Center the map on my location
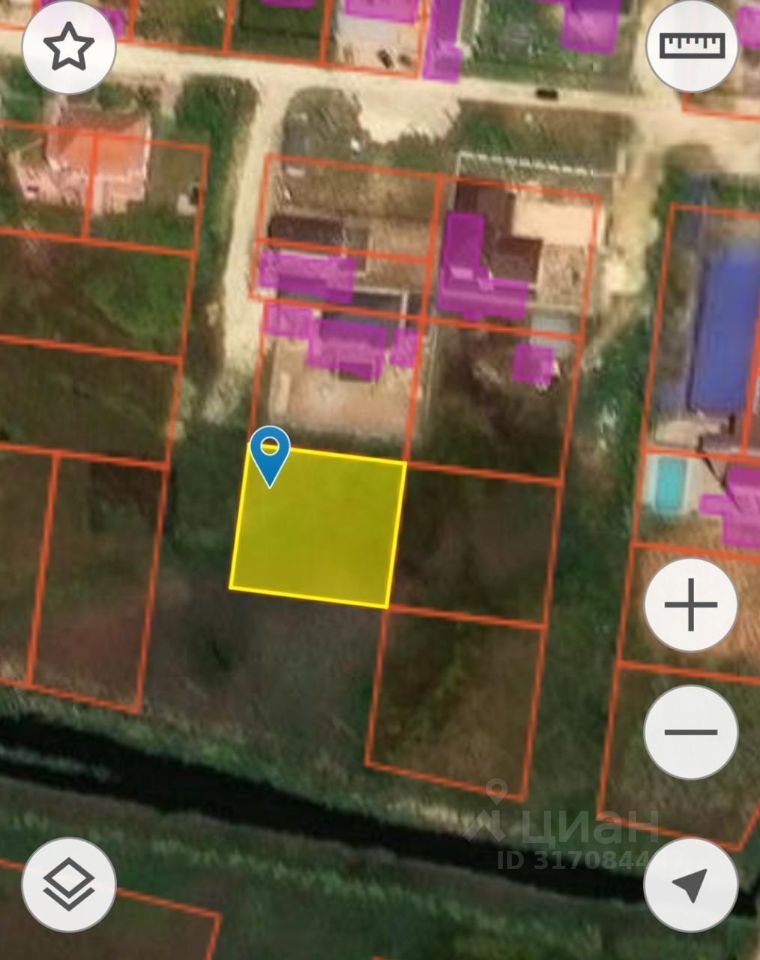The image size is (760, 960). 691,884
